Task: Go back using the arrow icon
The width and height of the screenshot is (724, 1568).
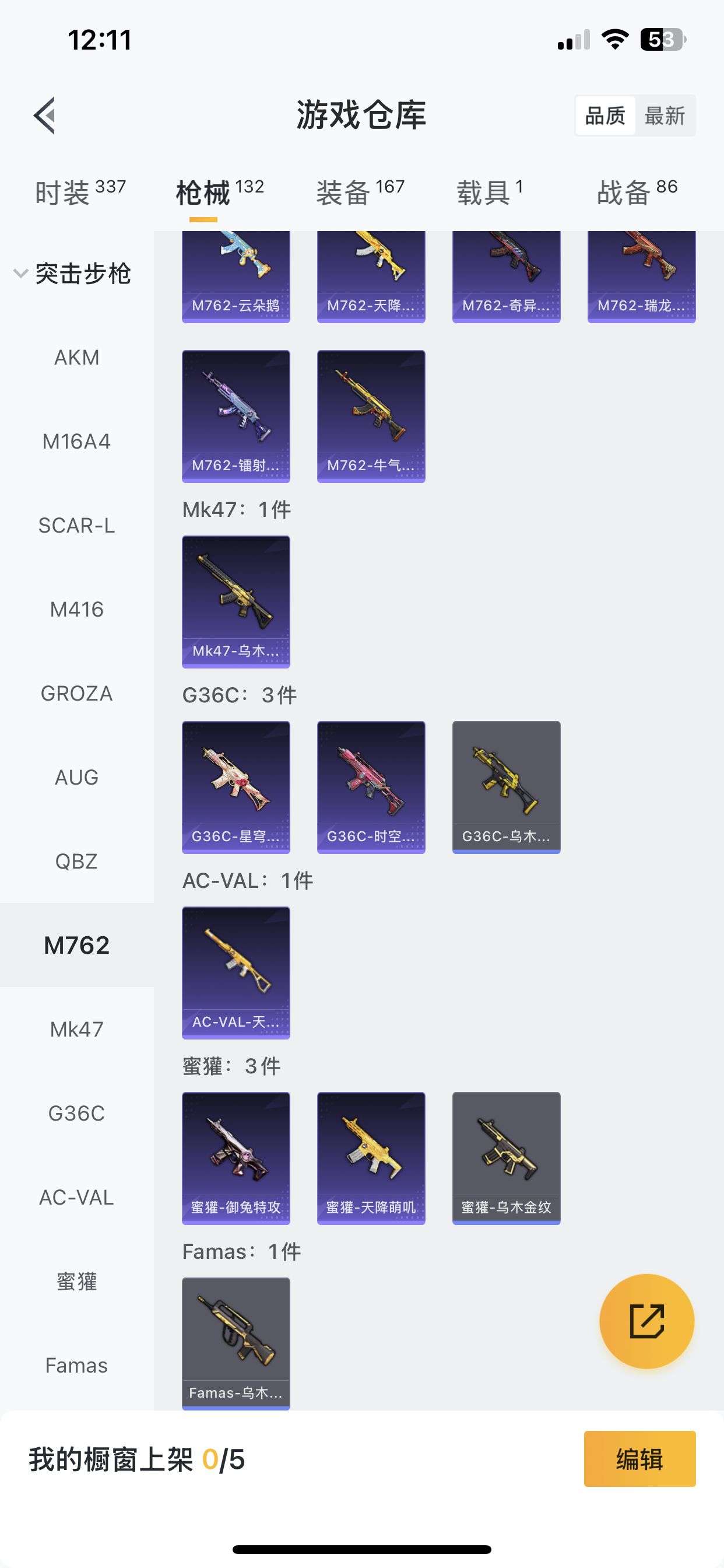Action: (44, 115)
